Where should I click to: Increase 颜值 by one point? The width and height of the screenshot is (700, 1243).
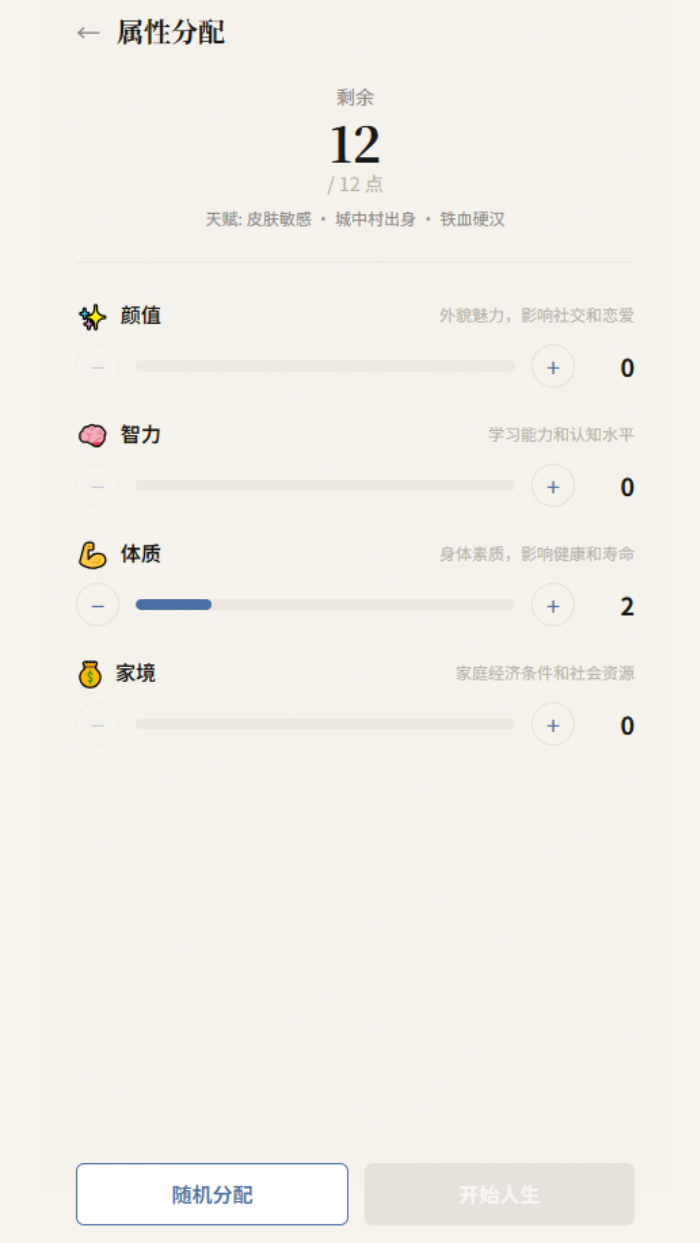pos(553,367)
